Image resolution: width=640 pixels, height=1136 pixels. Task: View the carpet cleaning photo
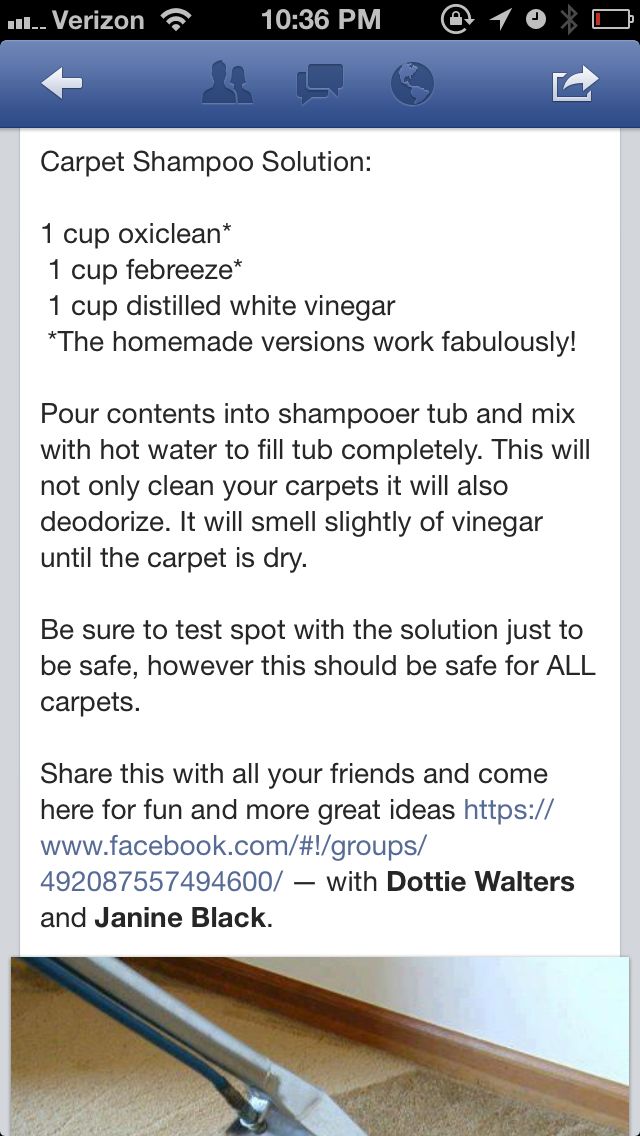click(320, 1045)
